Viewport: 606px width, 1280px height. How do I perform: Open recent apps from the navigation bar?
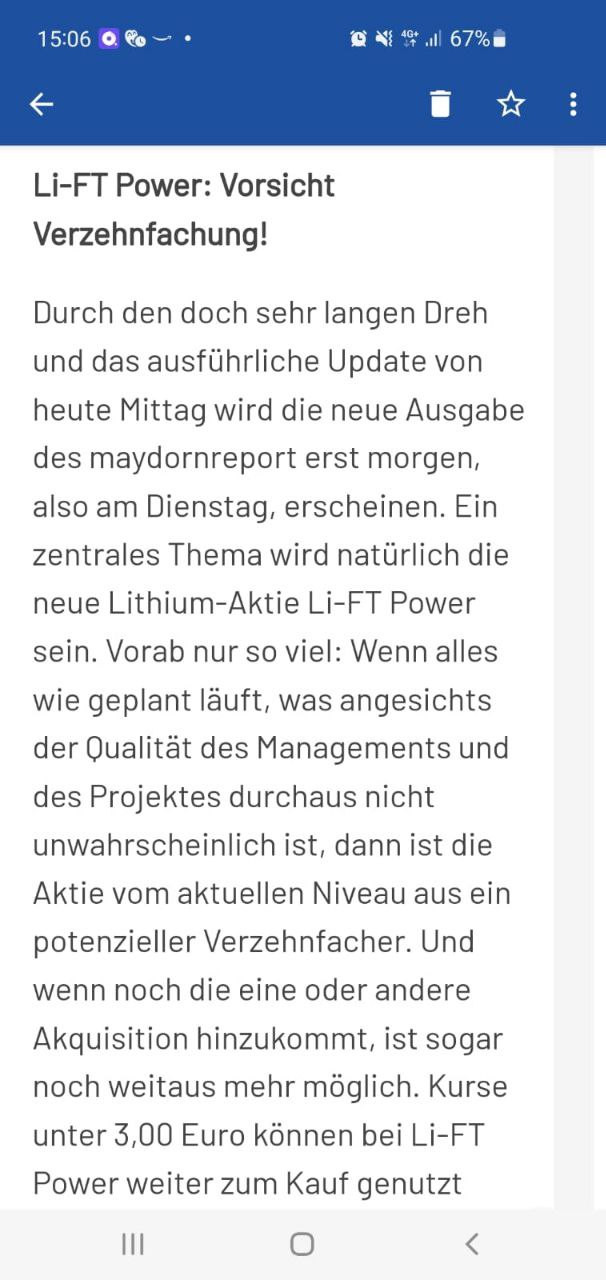point(132,1243)
